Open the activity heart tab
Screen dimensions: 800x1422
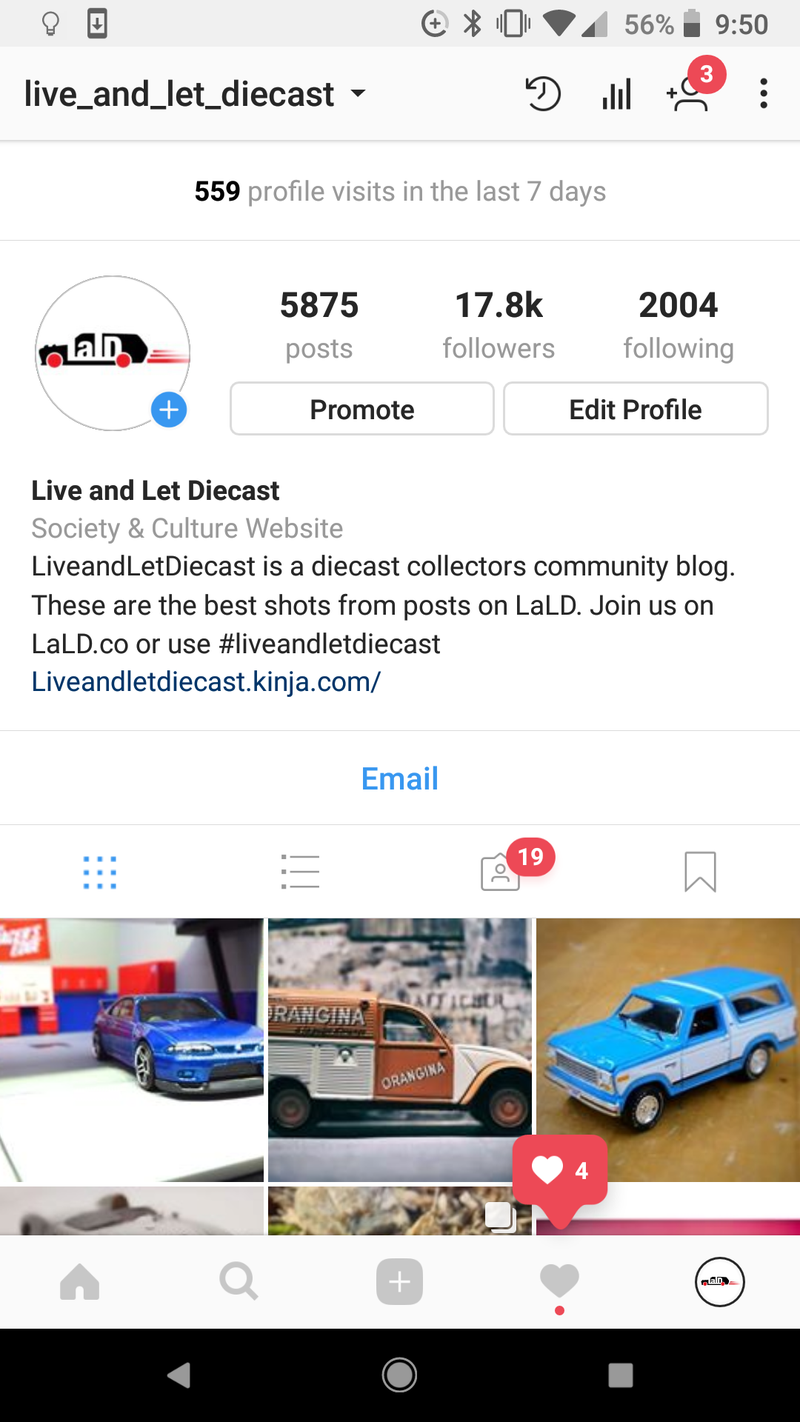[560, 1282]
